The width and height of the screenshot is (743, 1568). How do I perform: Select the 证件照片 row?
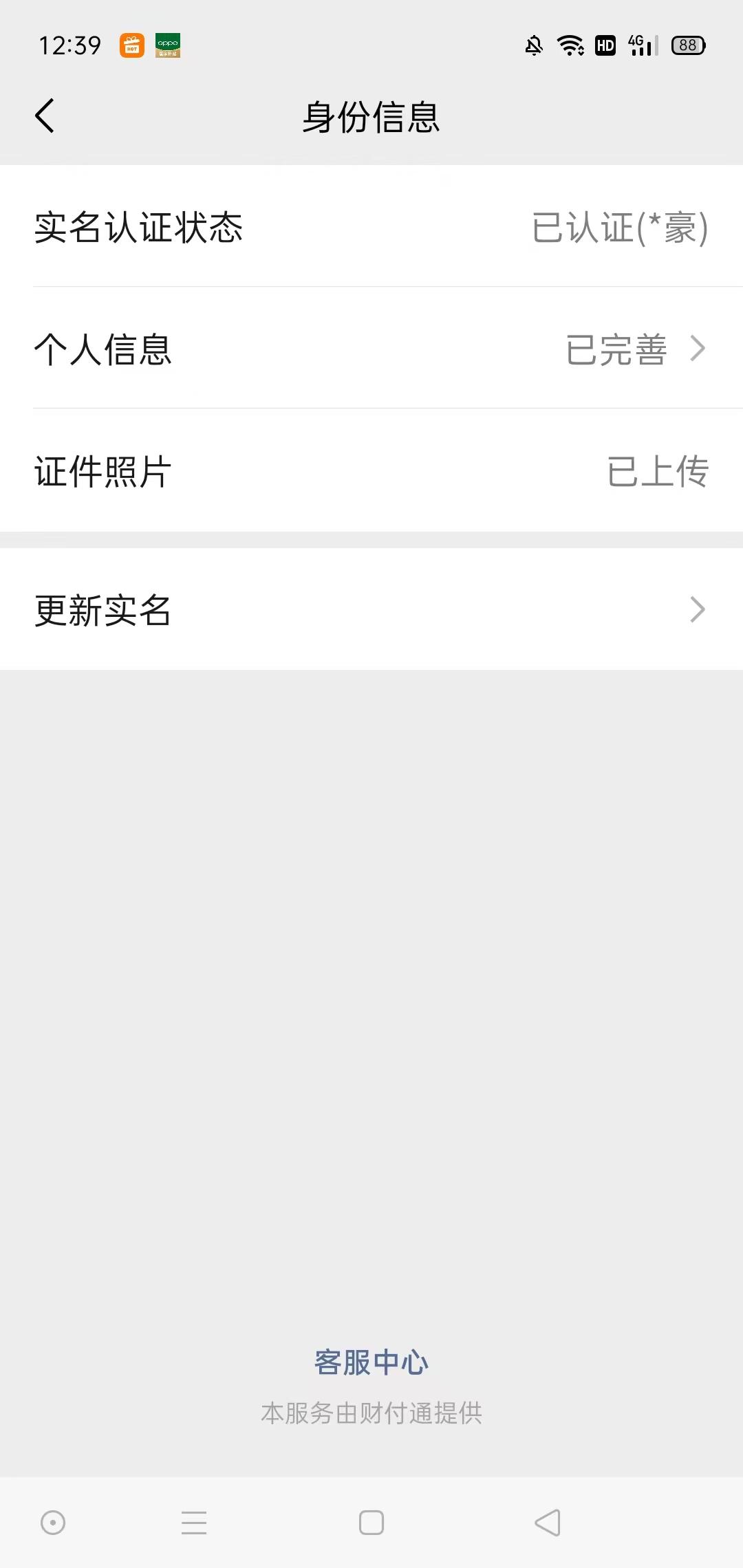pyautogui.click(x=371, y=471)
